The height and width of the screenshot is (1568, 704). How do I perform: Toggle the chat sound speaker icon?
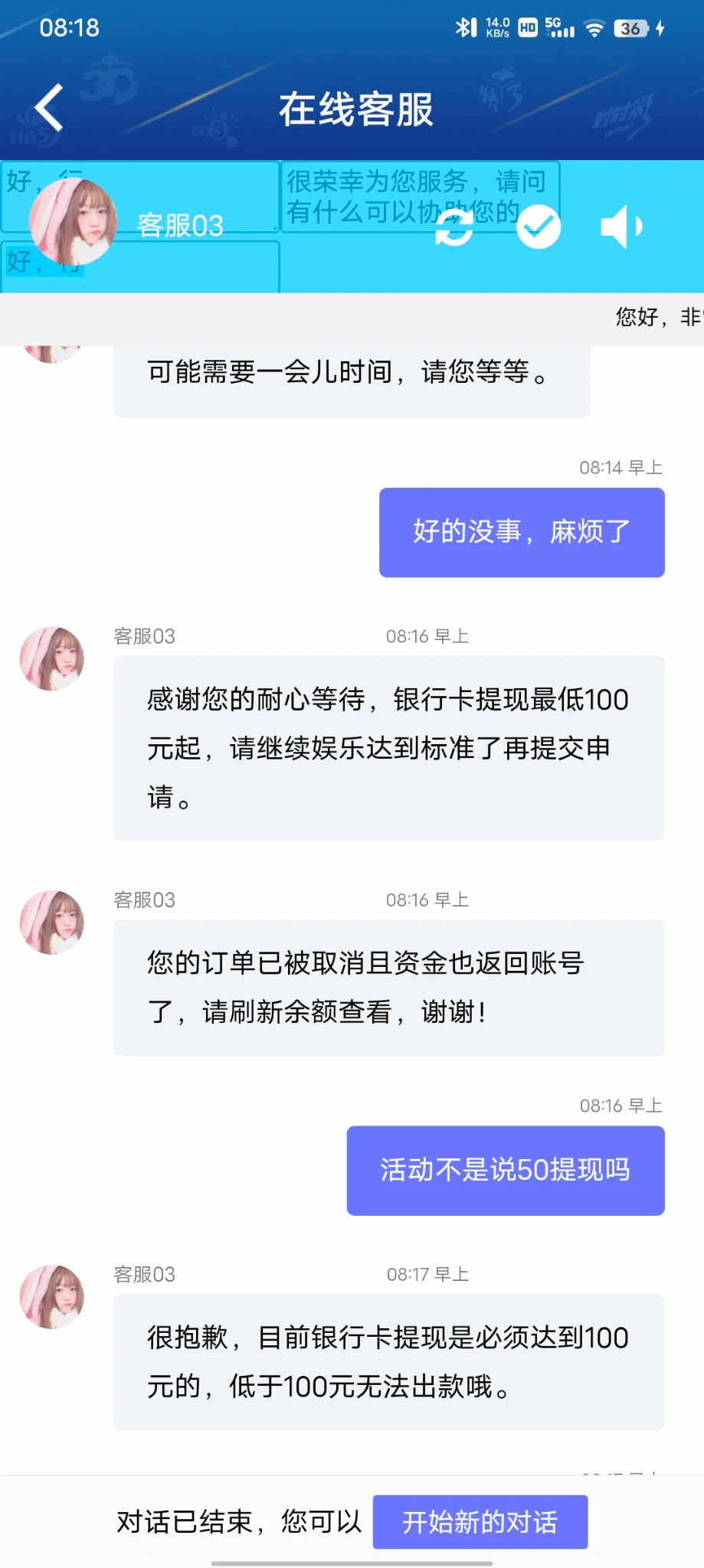pyautogui.click(x=621, y=227)
